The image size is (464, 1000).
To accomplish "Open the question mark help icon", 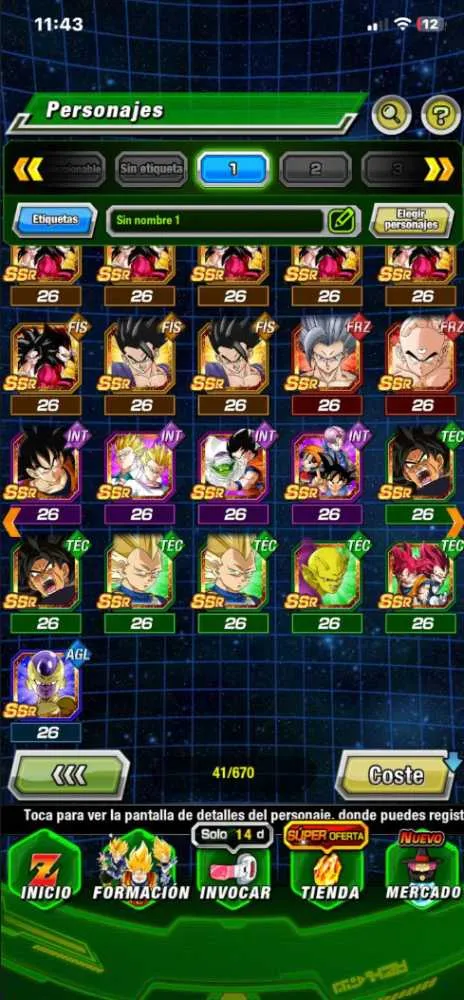I will 440,115.
